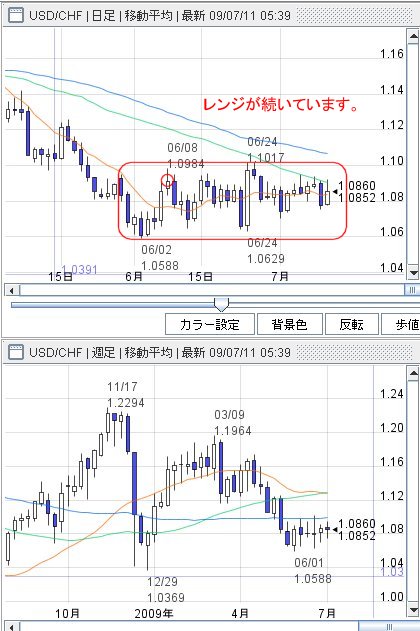Tap the down arrow of the daily chart price scale
The image size is (420, 631).
[x=413, y=273]
